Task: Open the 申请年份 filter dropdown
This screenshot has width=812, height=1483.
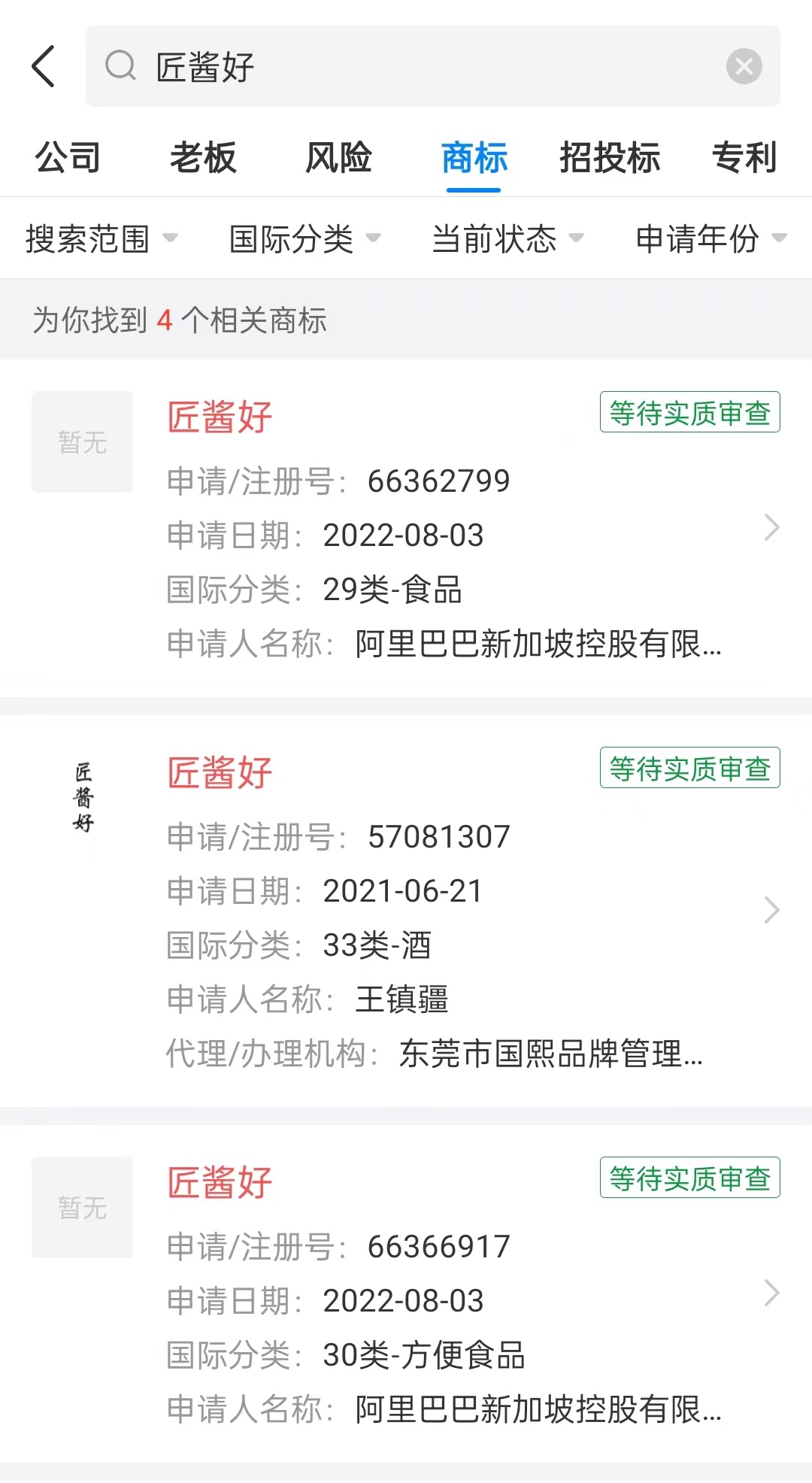Action: click(x=710, y=239)
